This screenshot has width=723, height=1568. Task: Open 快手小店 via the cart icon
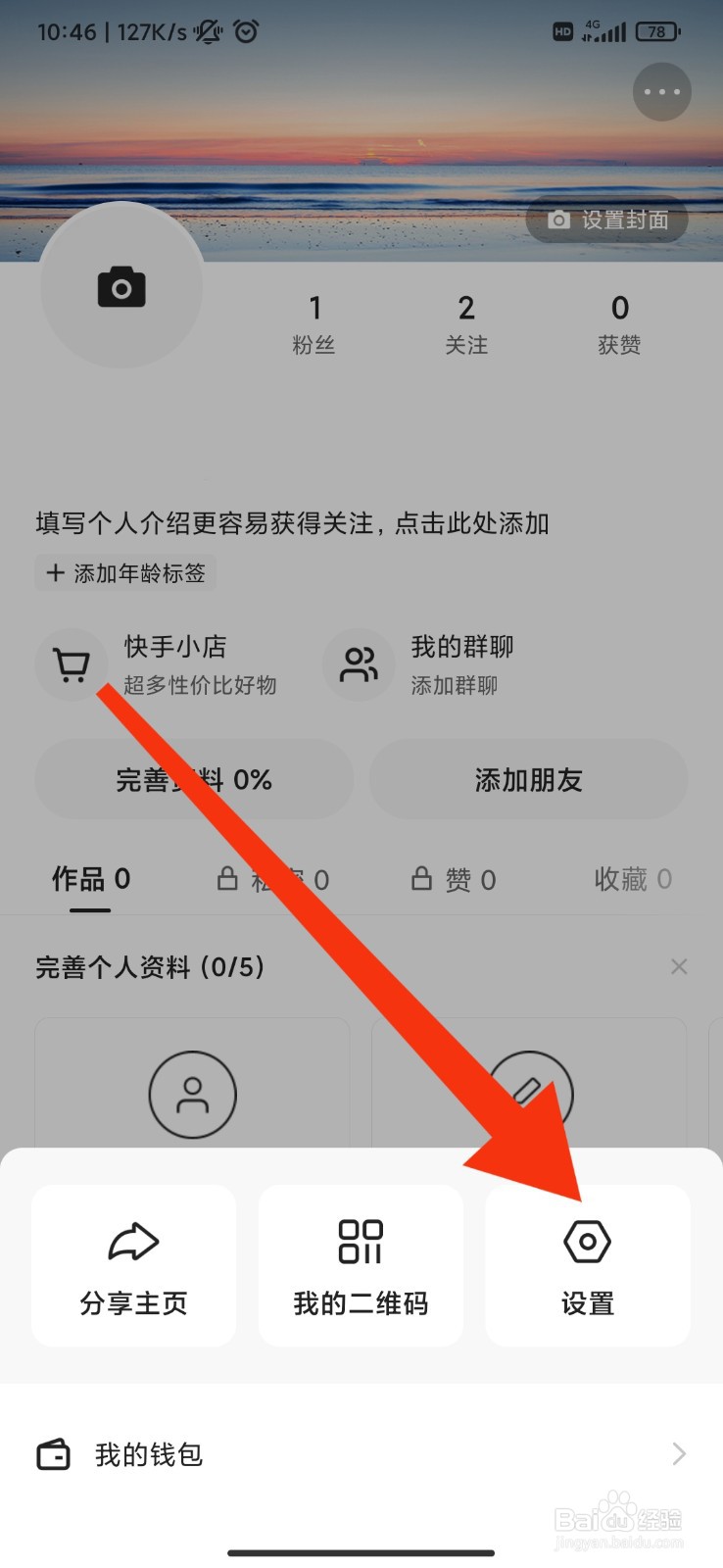pos(71,664)
